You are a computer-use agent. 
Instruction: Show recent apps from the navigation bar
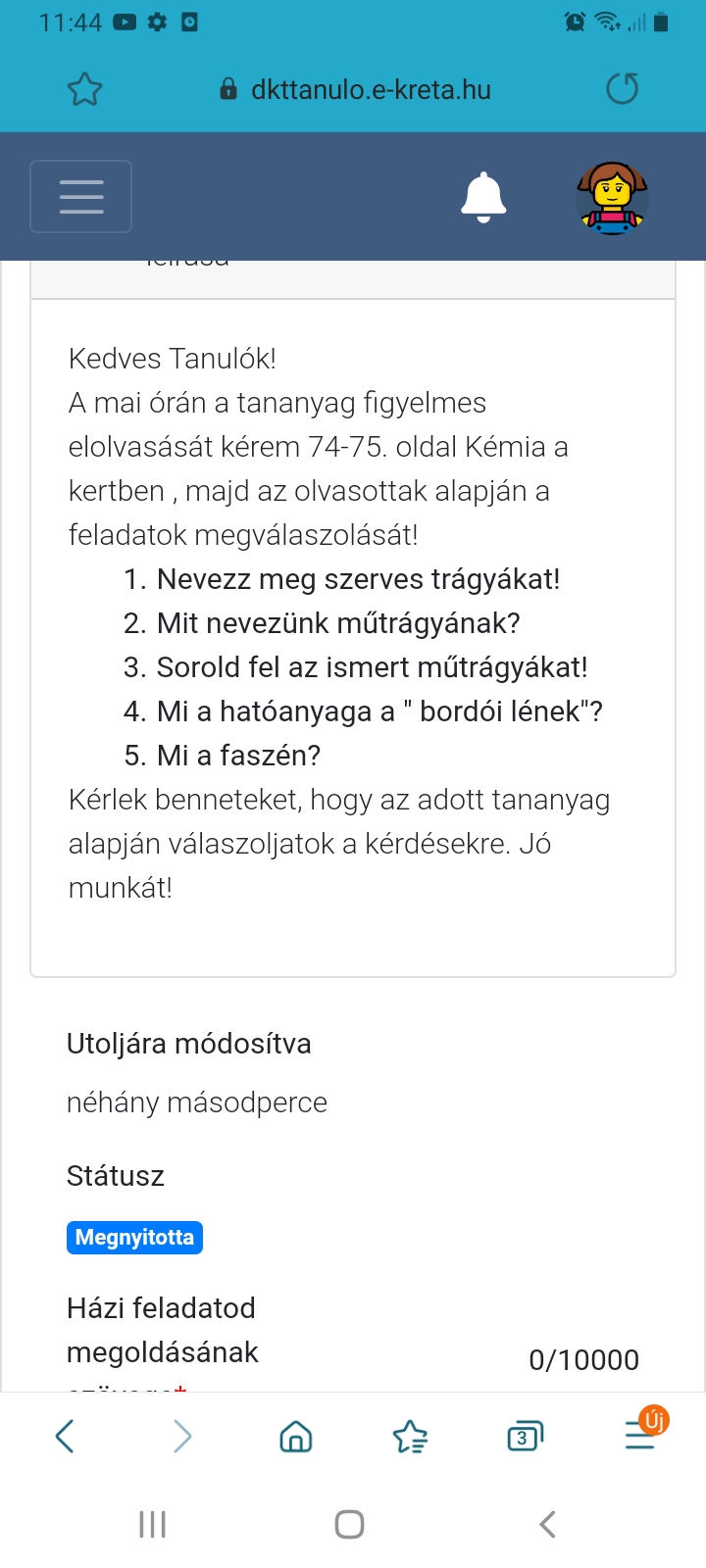pyautogui.click(x=152, y=1524)
